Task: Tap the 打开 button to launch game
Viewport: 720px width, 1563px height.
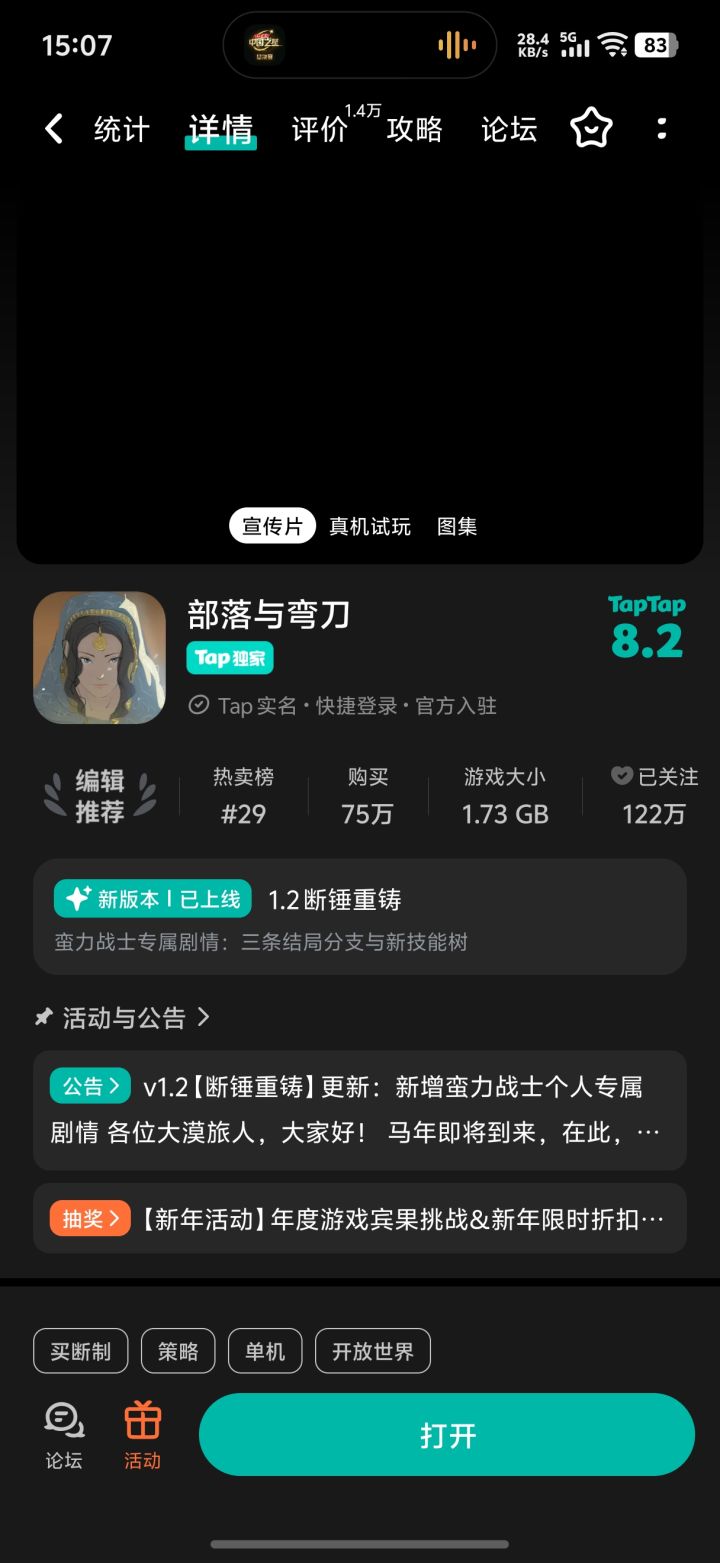Action: [x=446, y=1434]
